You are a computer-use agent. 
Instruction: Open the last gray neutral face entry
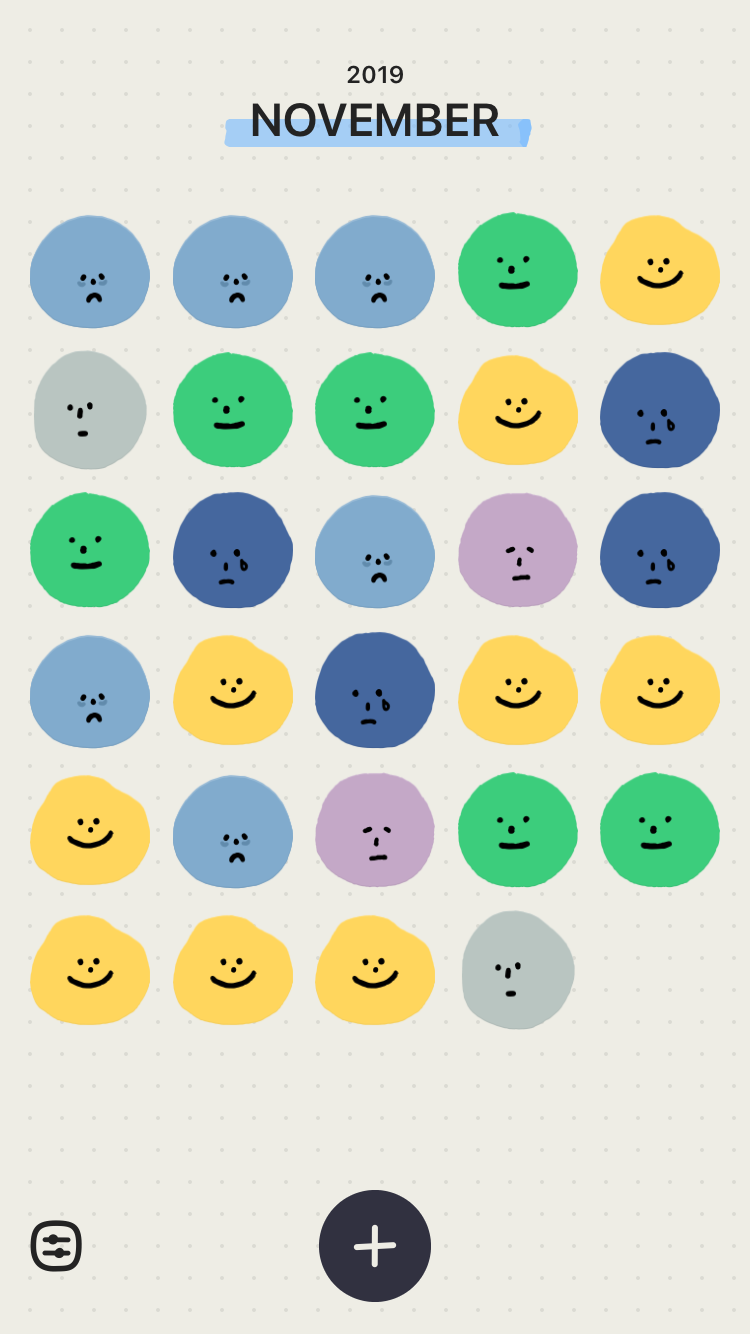coord(518,969)
